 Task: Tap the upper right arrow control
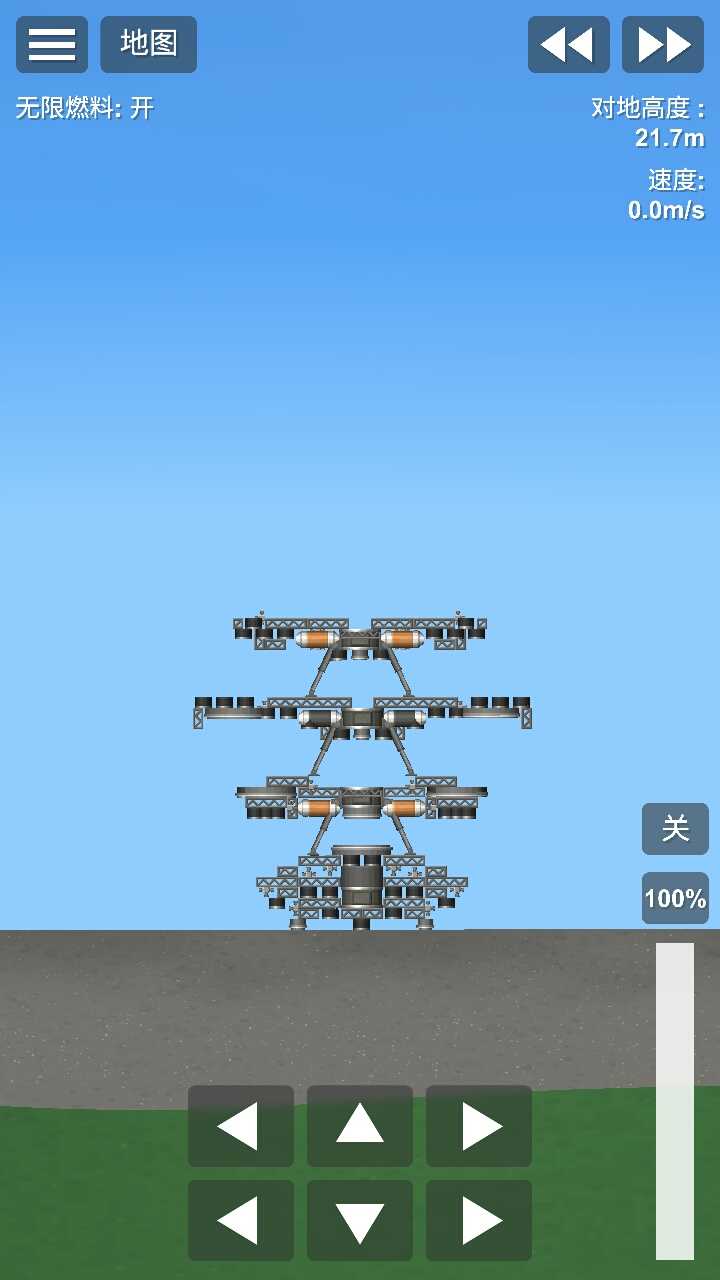click(479, 1125)
